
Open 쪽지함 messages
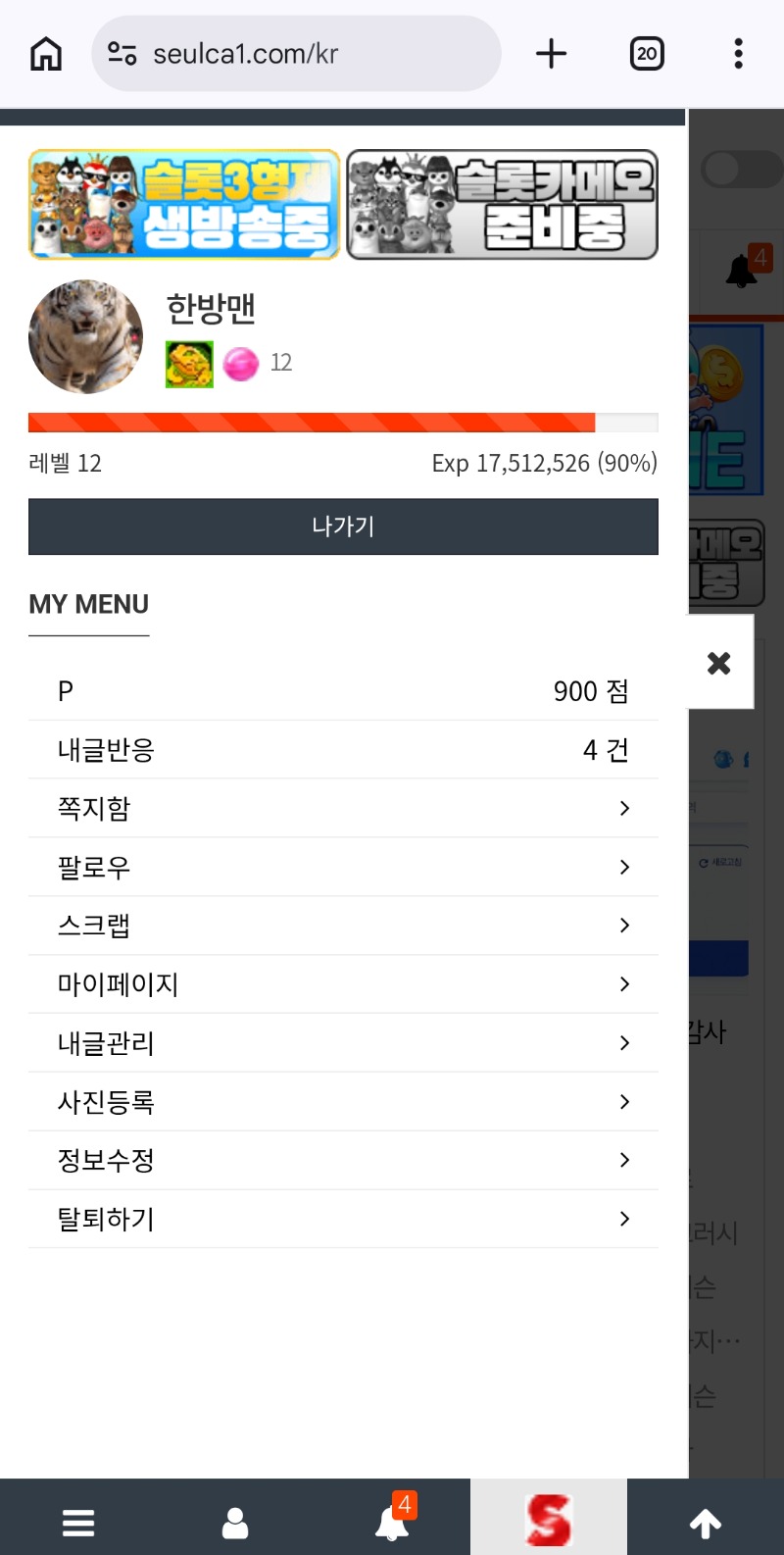tap(343, 808)
